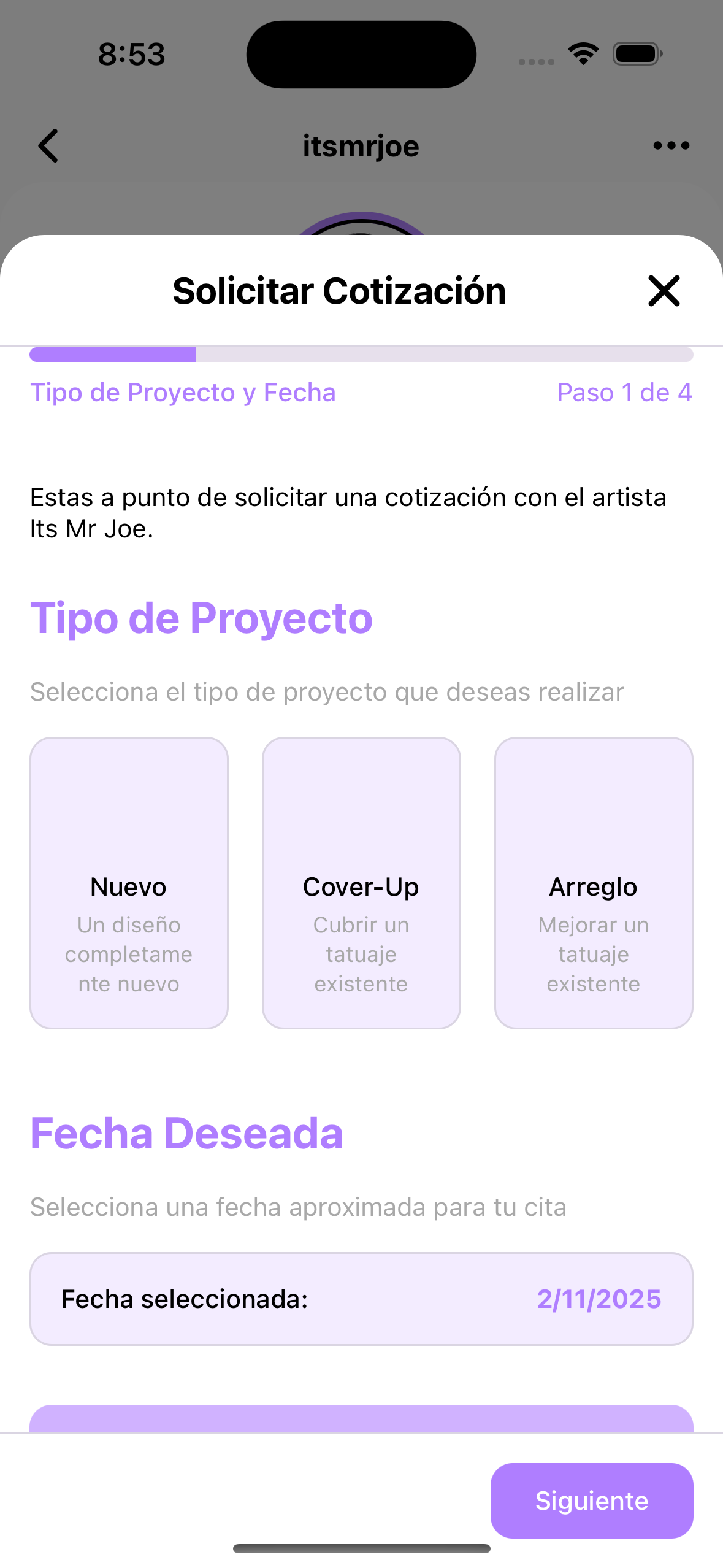
Task: Tap the clock showing 8:53
Action: tap(131, 54)
